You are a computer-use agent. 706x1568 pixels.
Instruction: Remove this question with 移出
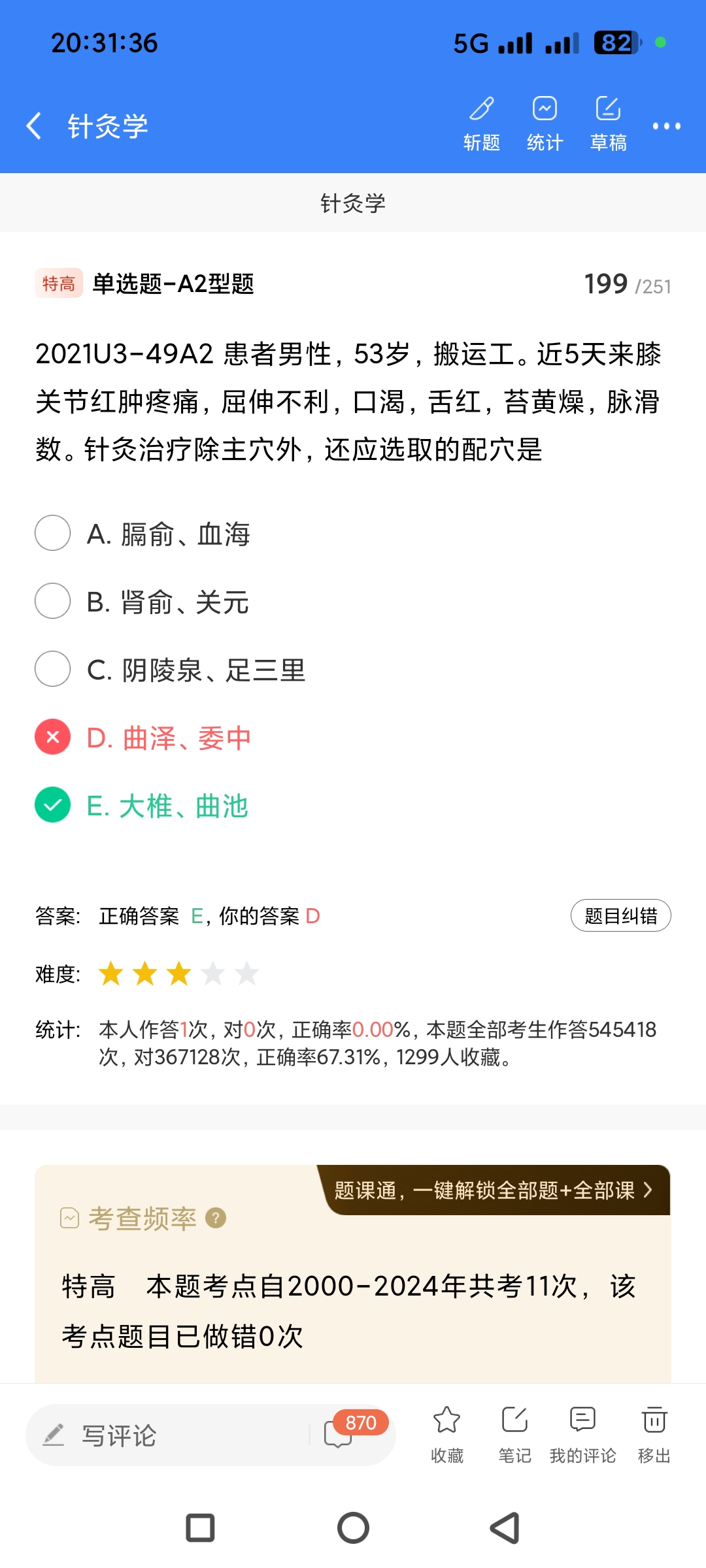coord(654,1434)
